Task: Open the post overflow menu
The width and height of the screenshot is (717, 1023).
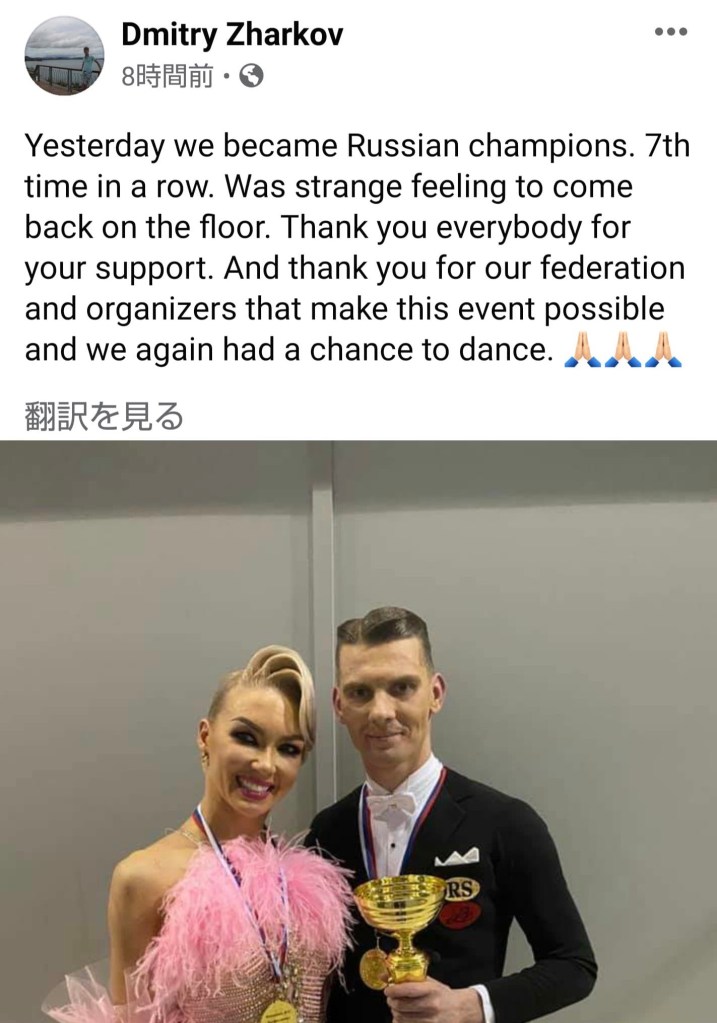Action: [x=669, y=32]
